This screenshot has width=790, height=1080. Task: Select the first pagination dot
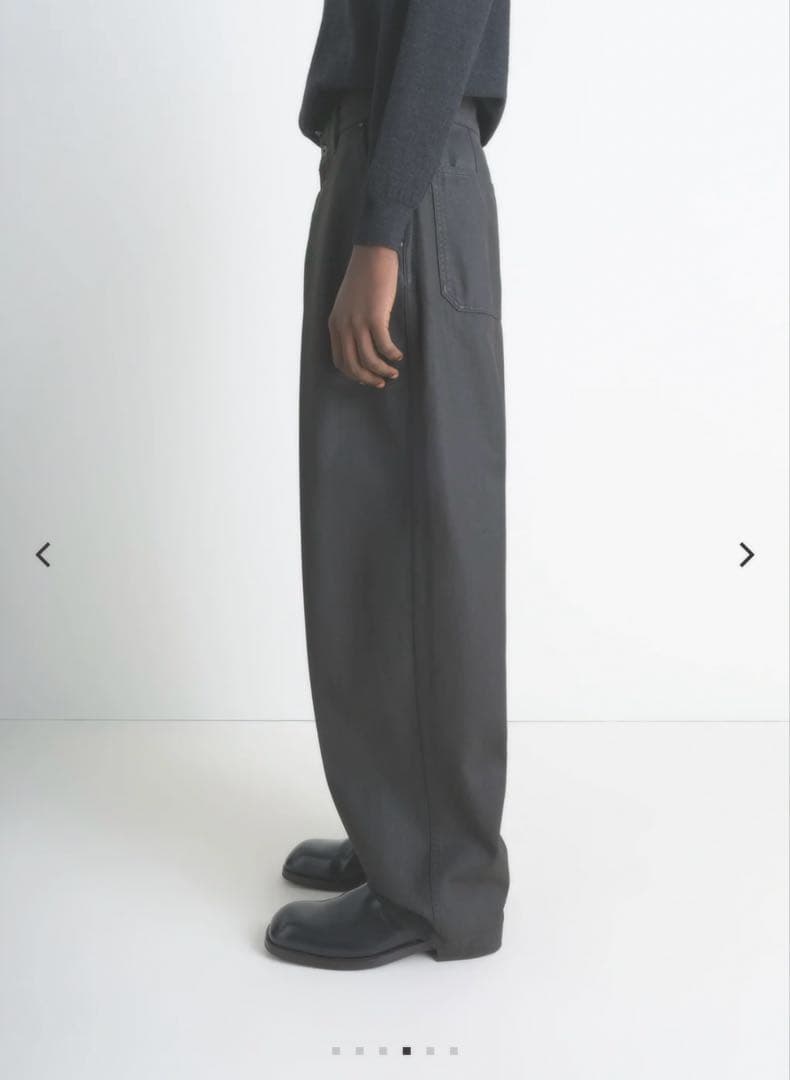336,1050
